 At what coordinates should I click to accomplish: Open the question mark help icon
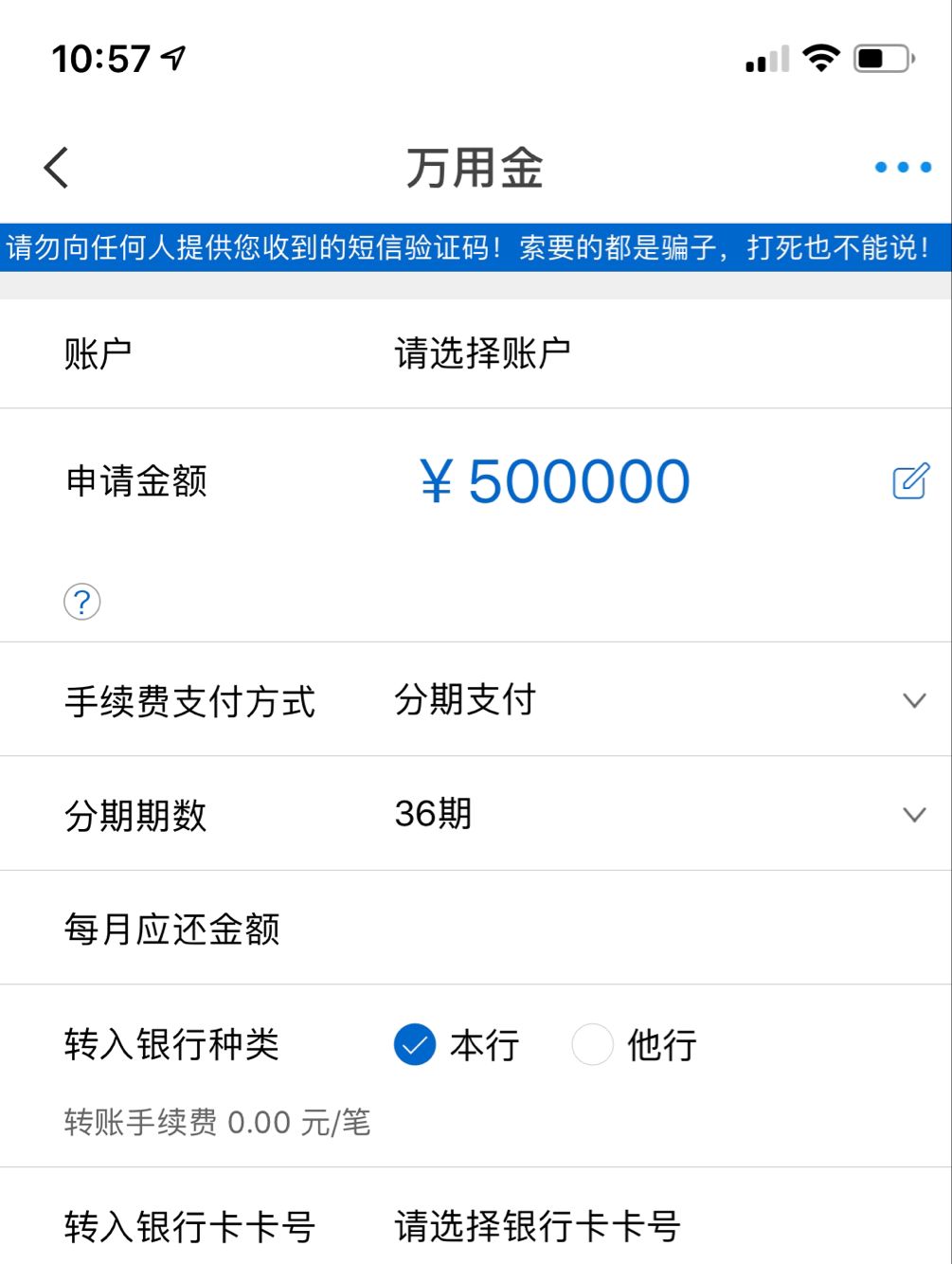(x=82, y=602)
